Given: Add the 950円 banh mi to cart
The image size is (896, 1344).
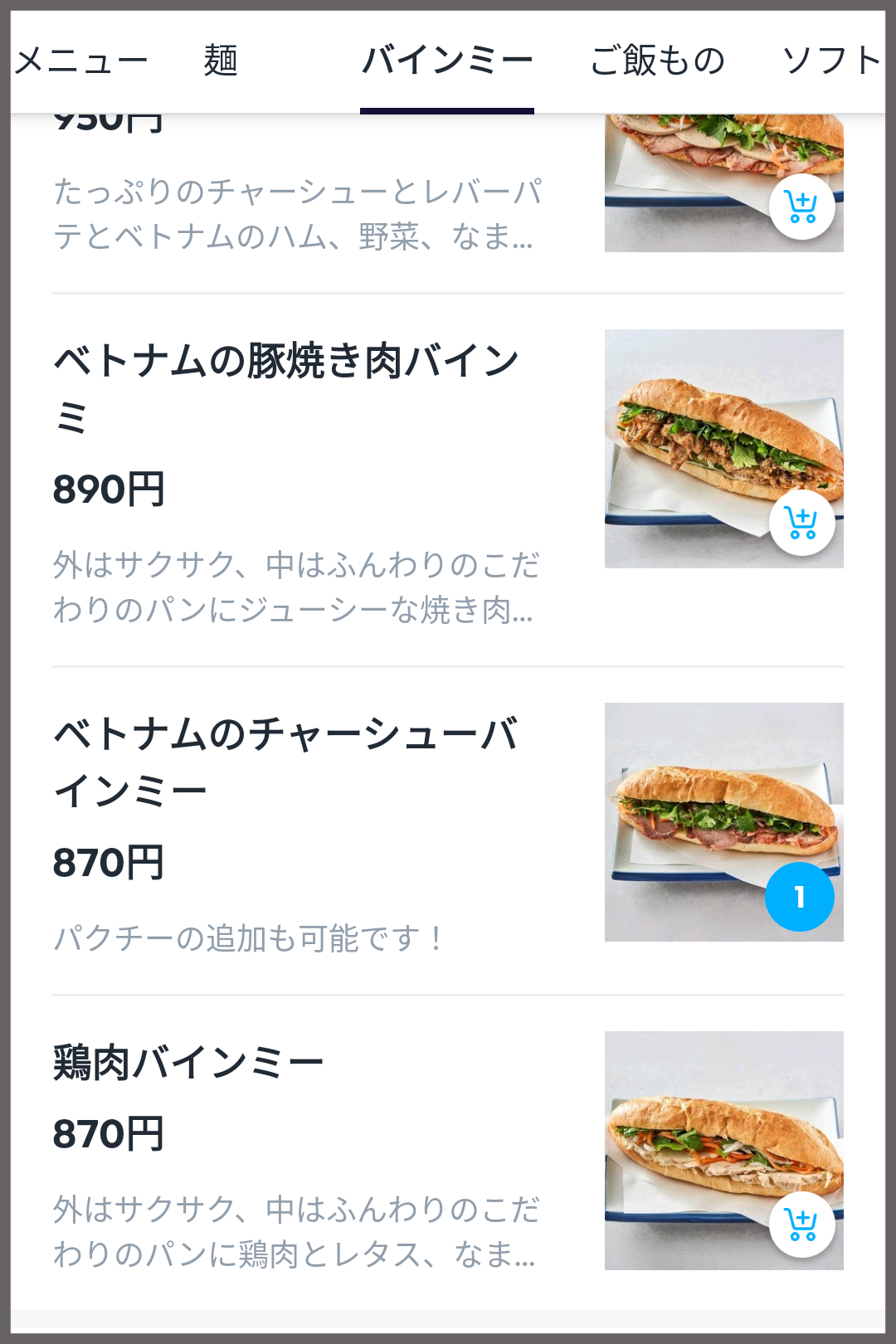Looking at the screenshot, I should [x=801, y=207].
